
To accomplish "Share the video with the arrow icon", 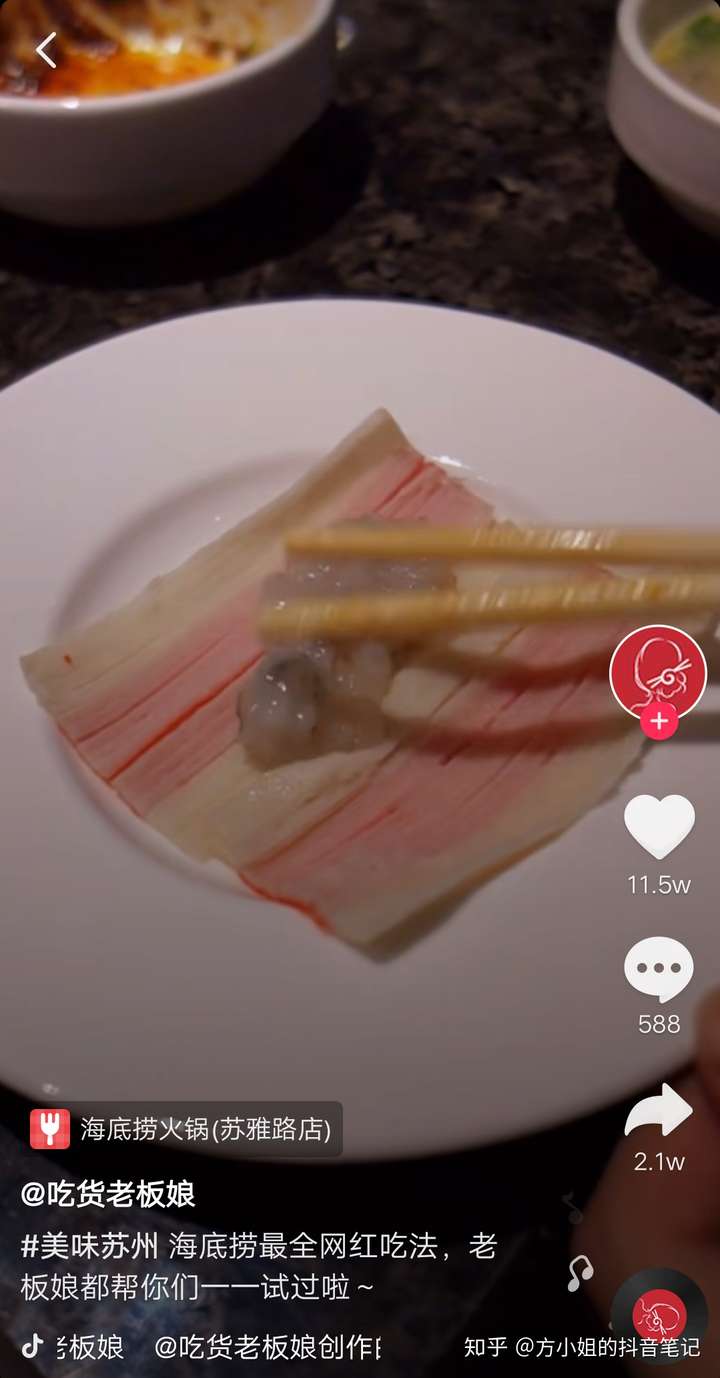I will coord(659,1111).
